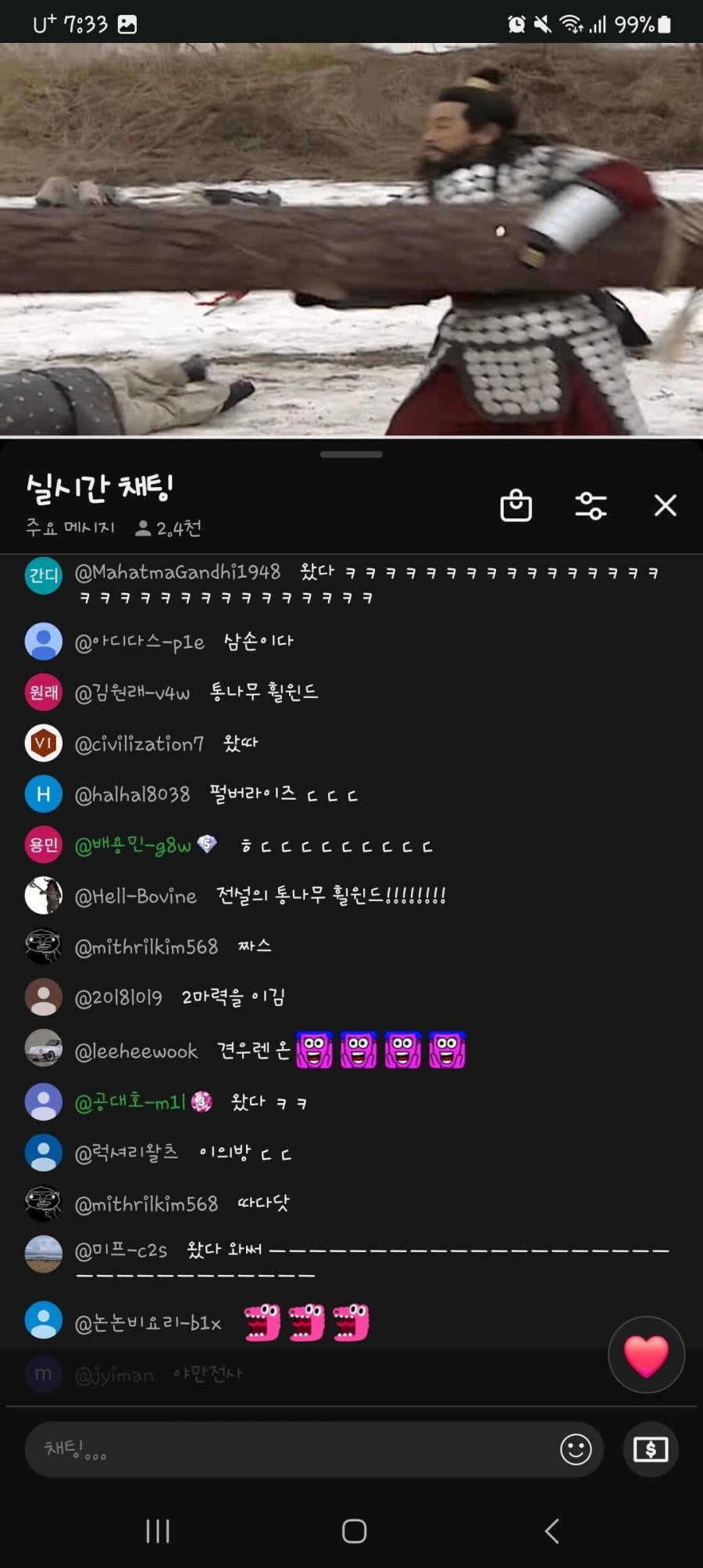Tap the recent apps button in navigation bar
The image size is (703, 1568).
point(158,1530)
